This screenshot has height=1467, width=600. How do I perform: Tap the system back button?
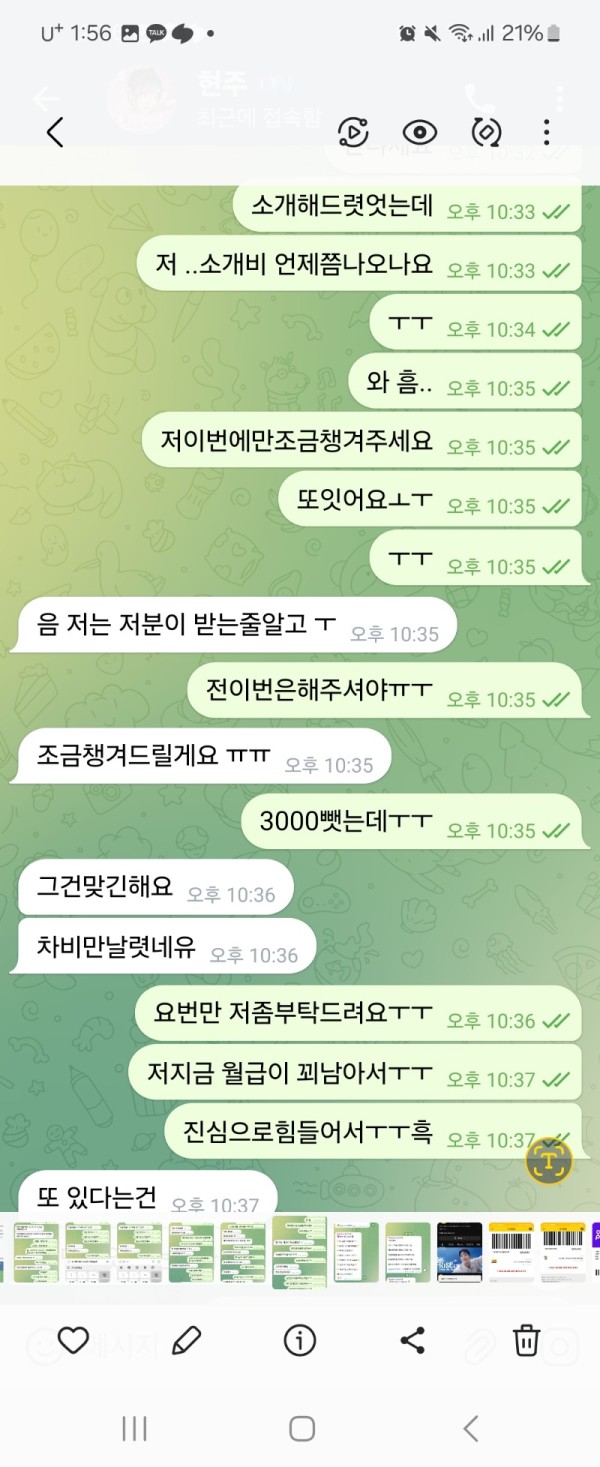[x=470, y=1428]
